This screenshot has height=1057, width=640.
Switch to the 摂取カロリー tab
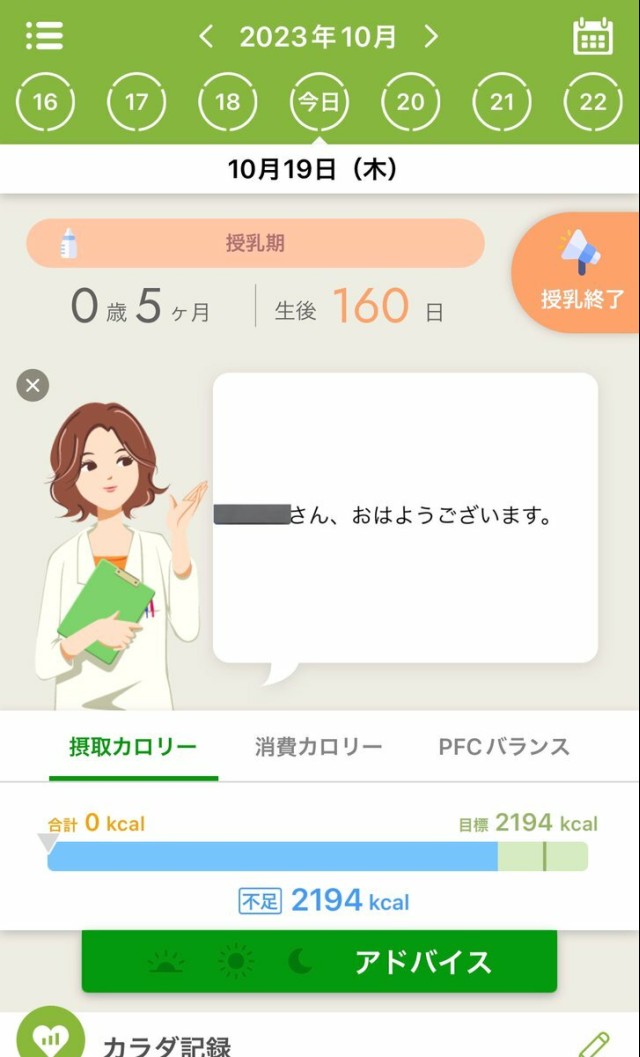coord(133,746)
